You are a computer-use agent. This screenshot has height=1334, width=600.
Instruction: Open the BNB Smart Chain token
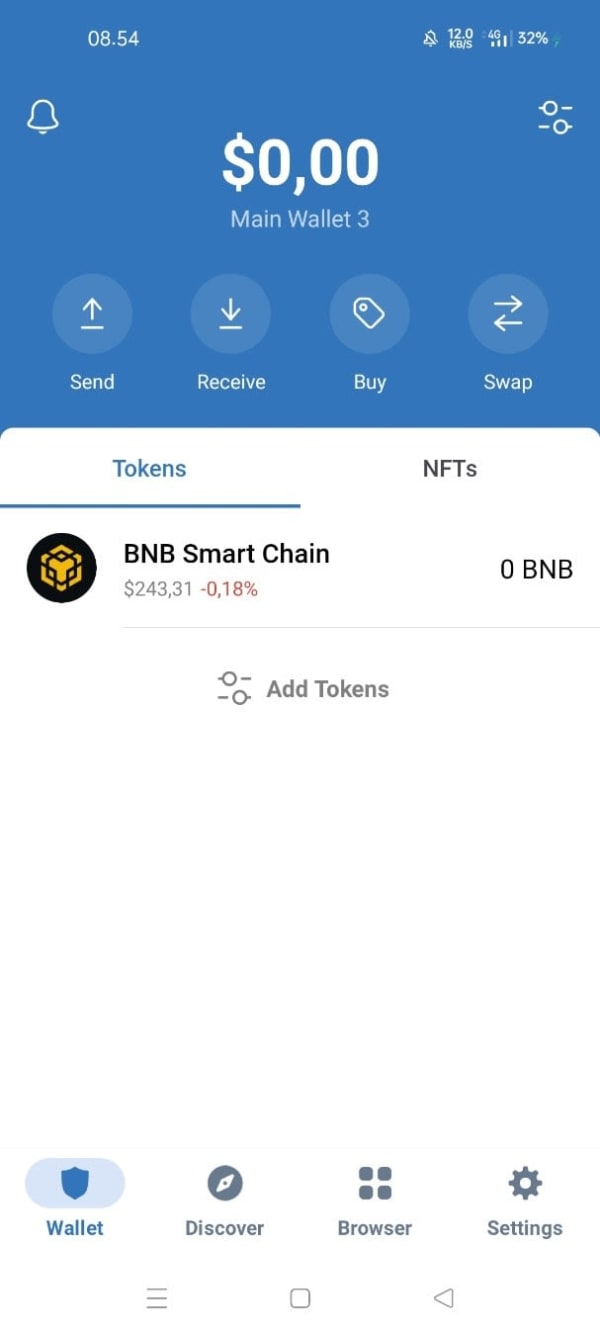point(300,568)
